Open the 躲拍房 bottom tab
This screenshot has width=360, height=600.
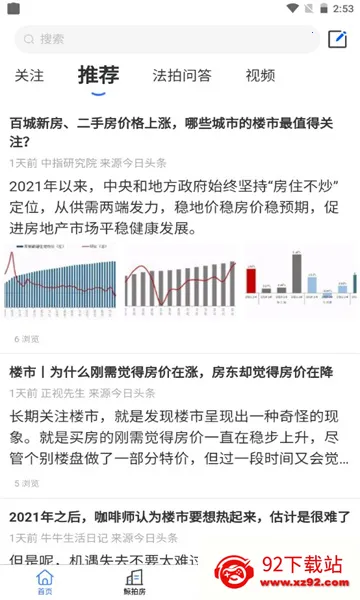134,582
